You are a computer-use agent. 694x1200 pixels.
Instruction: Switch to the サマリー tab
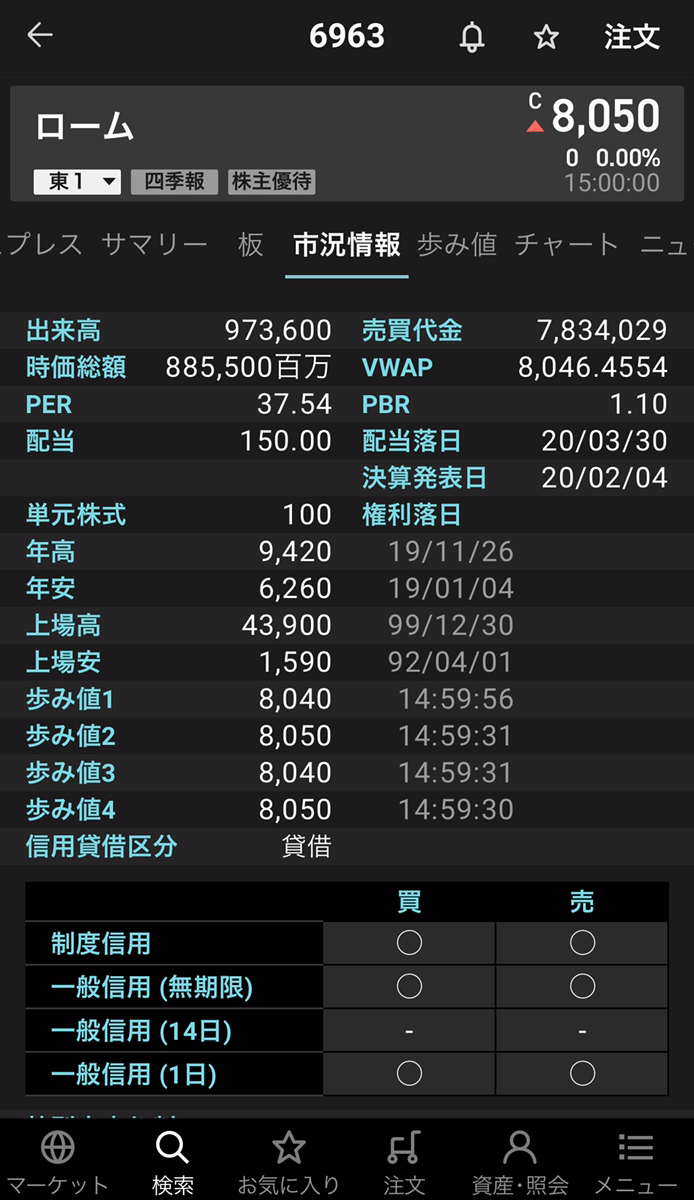click(x=154, y=245)
